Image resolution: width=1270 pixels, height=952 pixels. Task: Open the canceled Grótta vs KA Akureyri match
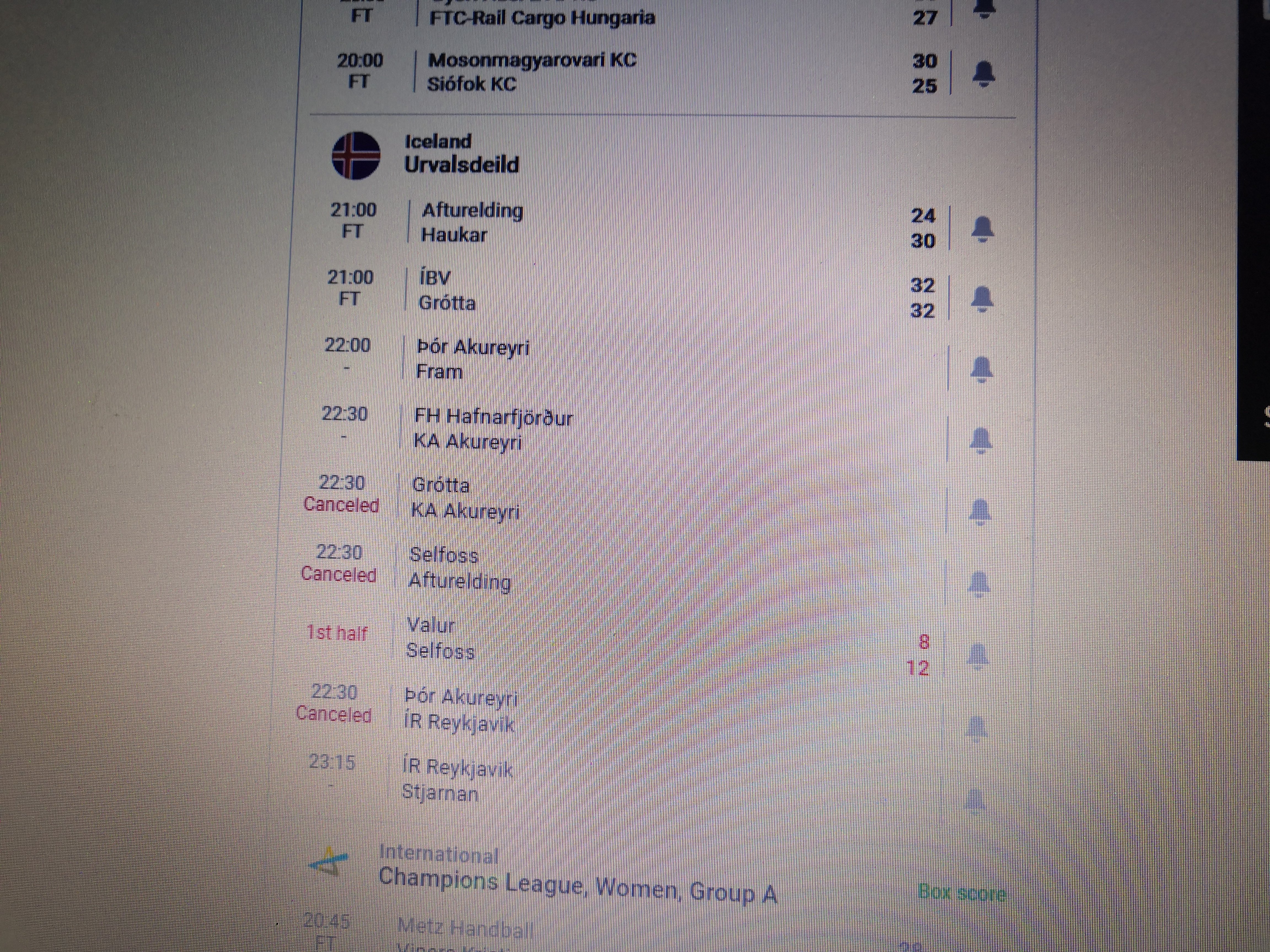(x=465, y=498)
